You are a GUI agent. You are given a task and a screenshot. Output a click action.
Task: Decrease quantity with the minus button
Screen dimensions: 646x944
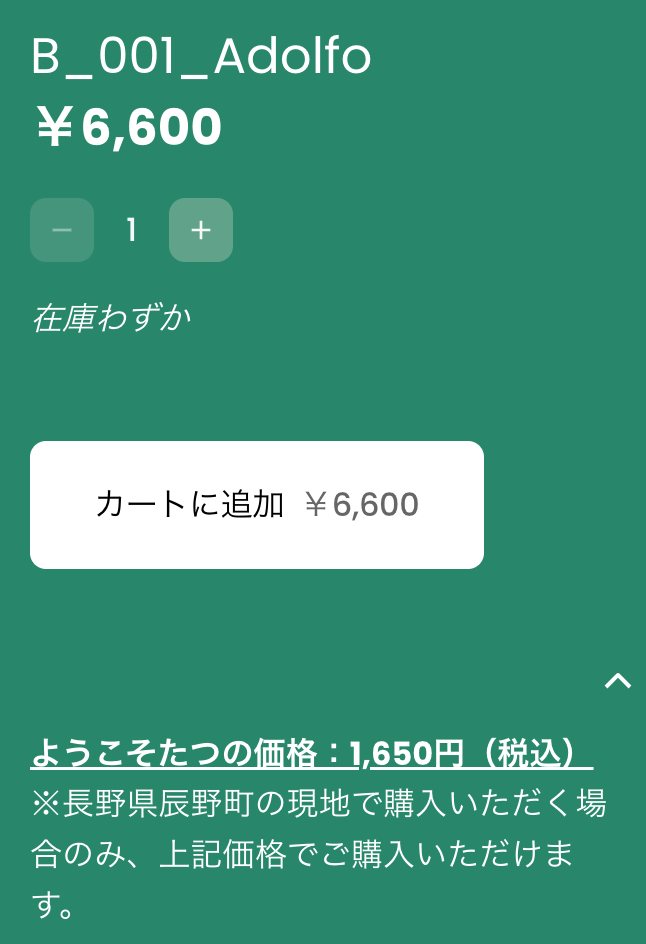pyautogui.click(x=62, y=230)
